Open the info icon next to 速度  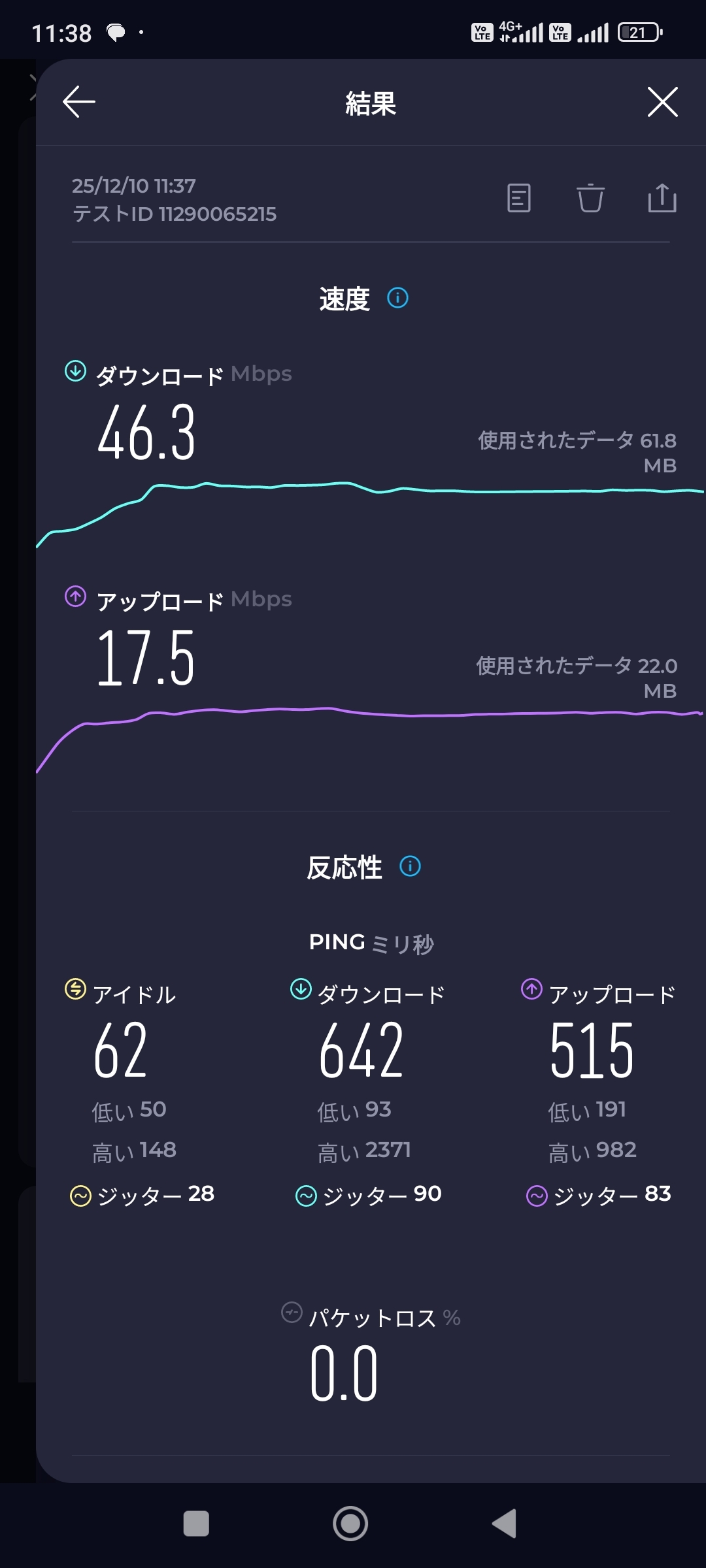click(397, 298)
